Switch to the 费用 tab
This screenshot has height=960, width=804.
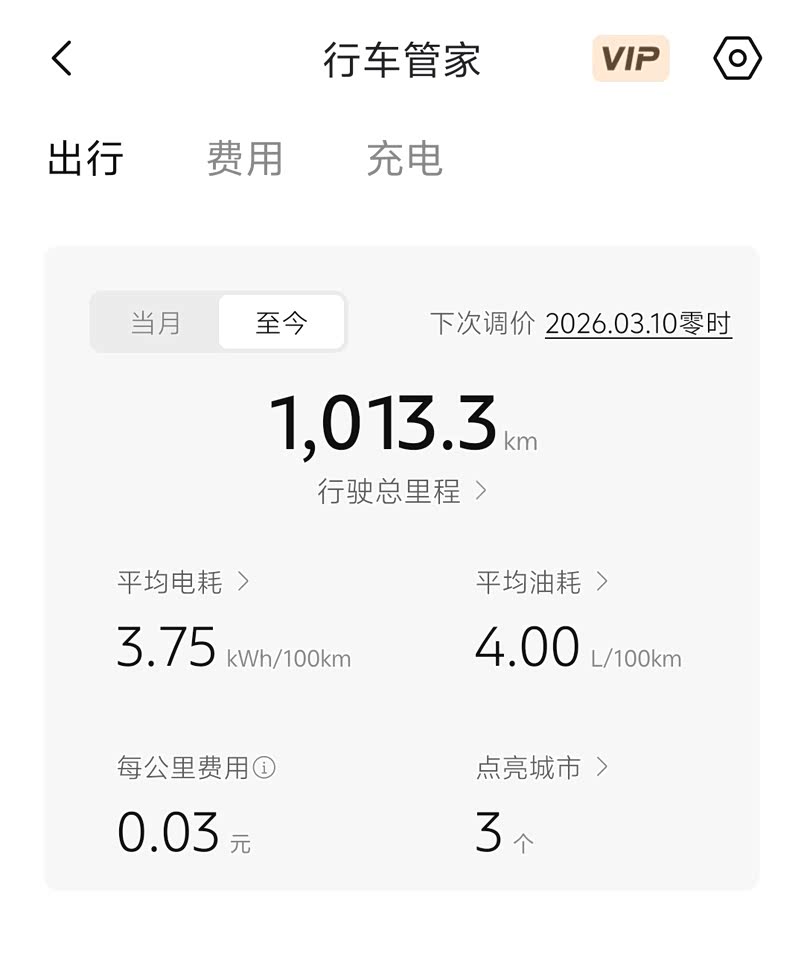pos(245,159)
